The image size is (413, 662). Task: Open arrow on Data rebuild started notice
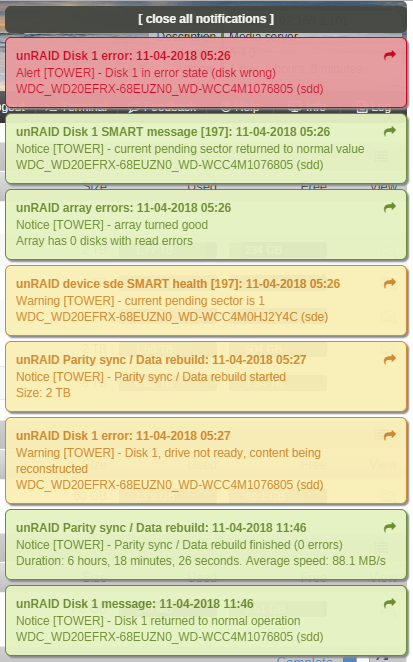pyautogui.click(x=390, y=359)
